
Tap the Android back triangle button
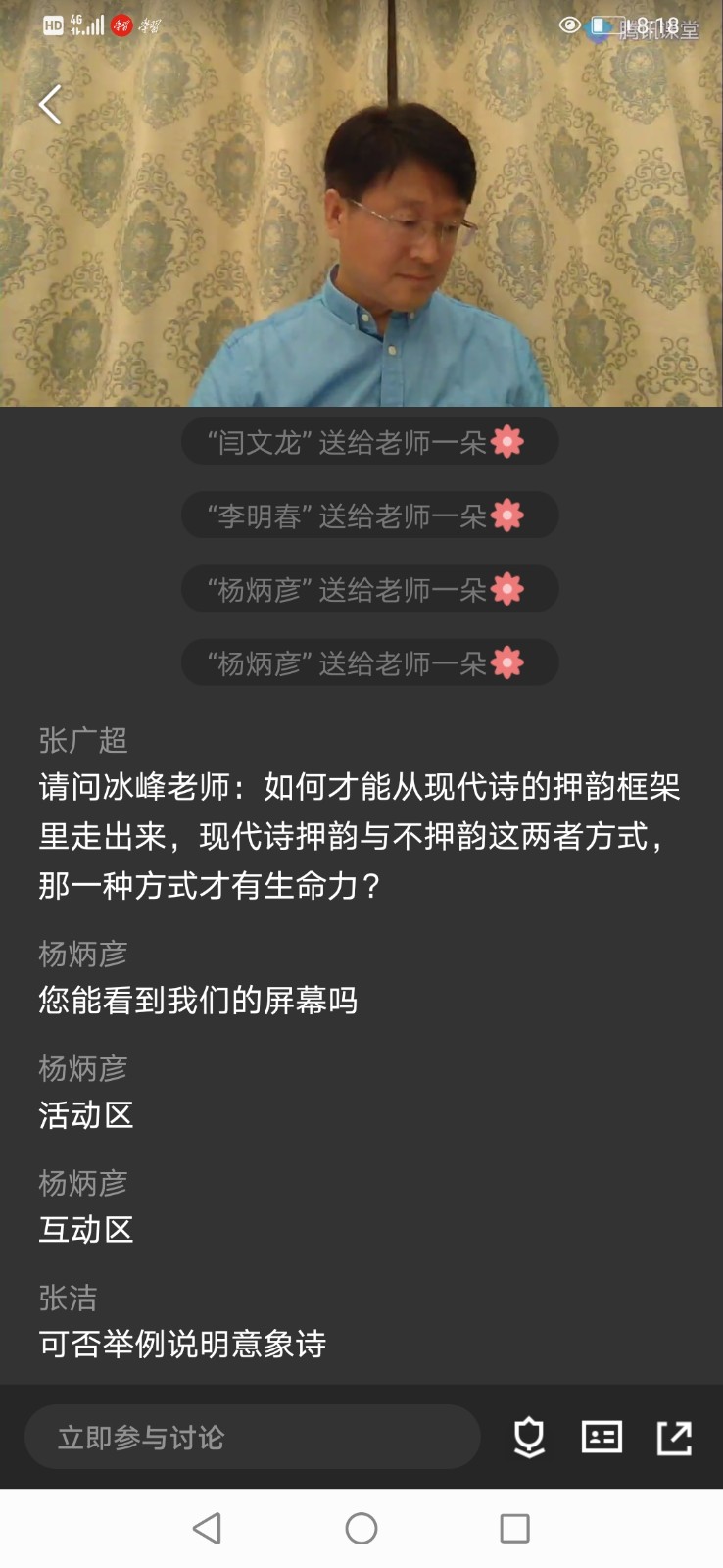click(x=205, y=1528)
